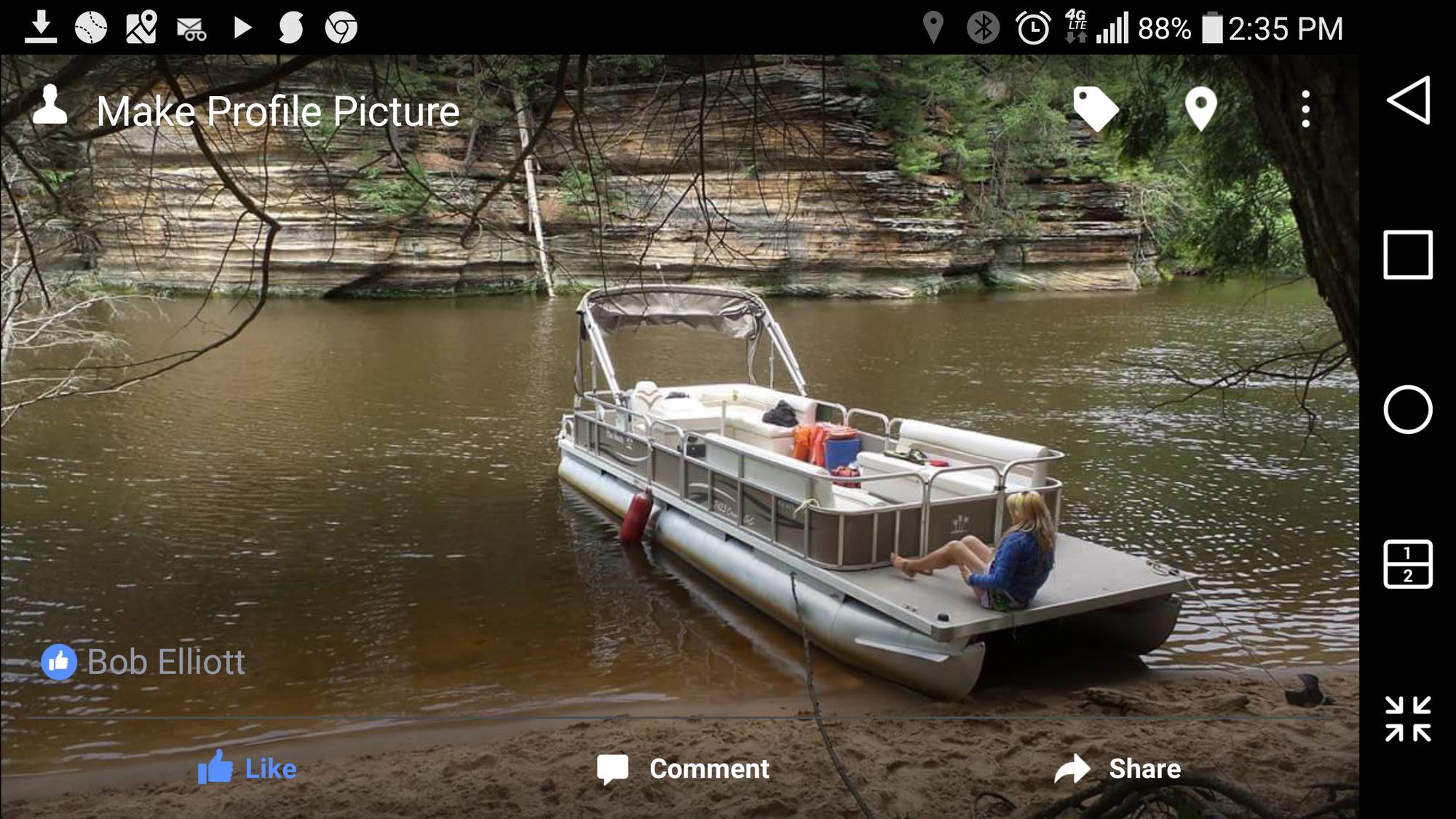Open the recent apps square button

[x=1408, y=255]
